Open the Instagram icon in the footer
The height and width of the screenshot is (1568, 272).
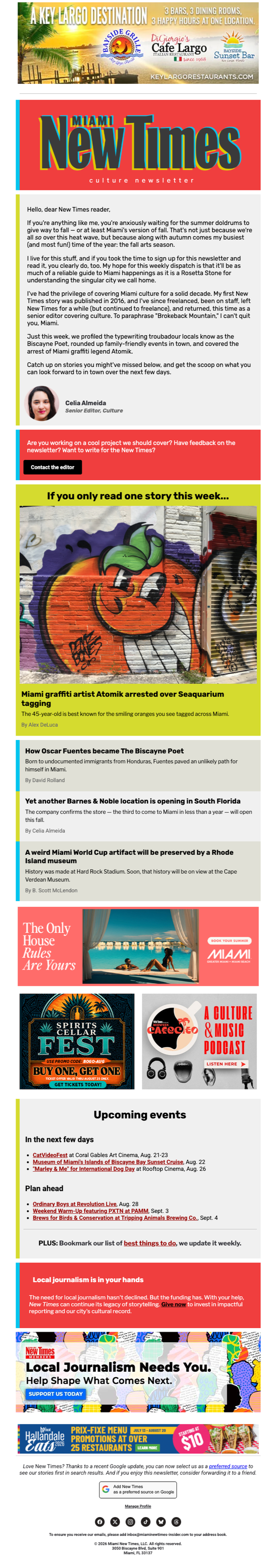[x=130, y=1521]
